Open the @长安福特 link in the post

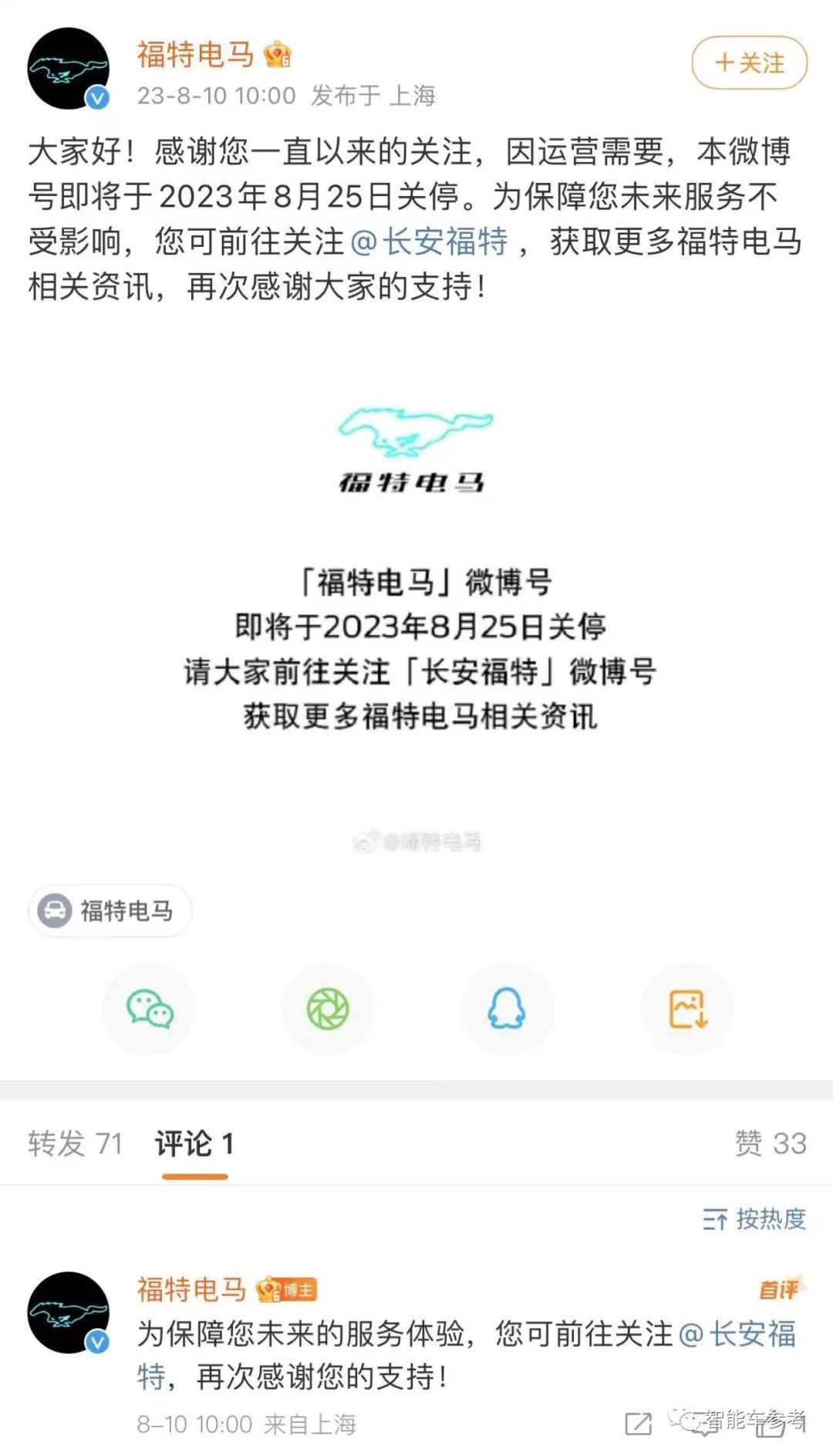(x=430, y=242)
